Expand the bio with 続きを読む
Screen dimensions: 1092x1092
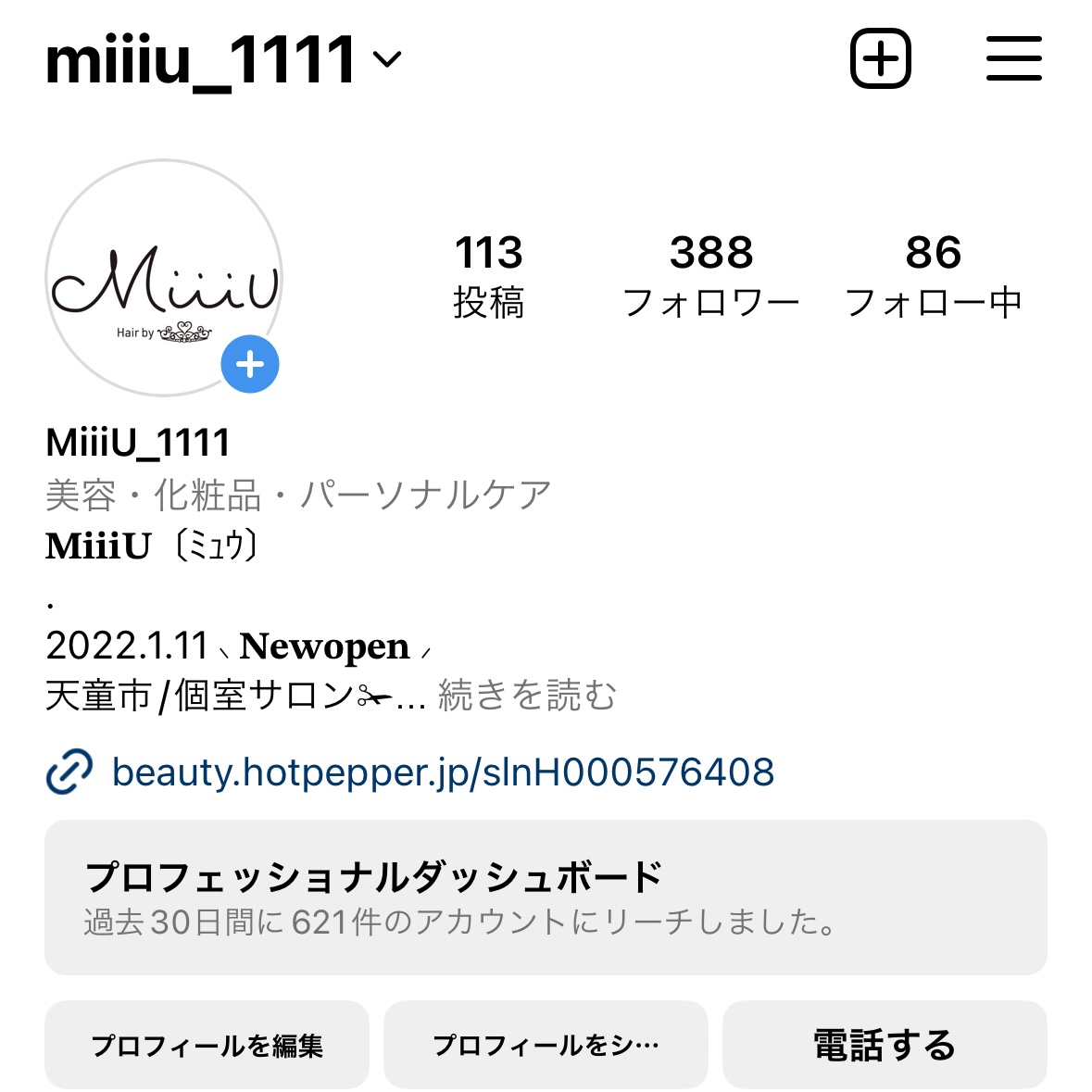coord(527,696)
